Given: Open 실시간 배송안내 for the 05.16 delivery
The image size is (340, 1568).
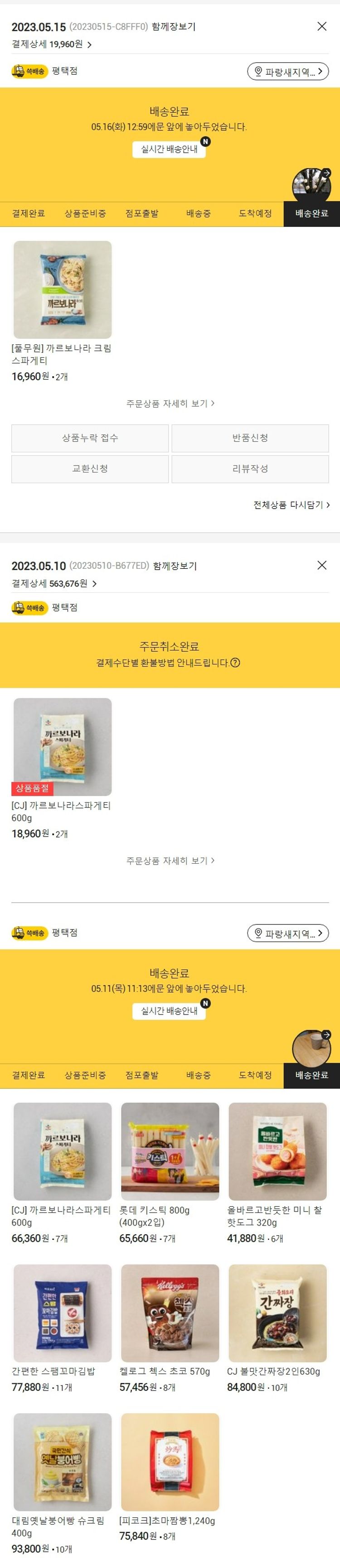Looking at the screenshot, I should [x=169, y=149].
